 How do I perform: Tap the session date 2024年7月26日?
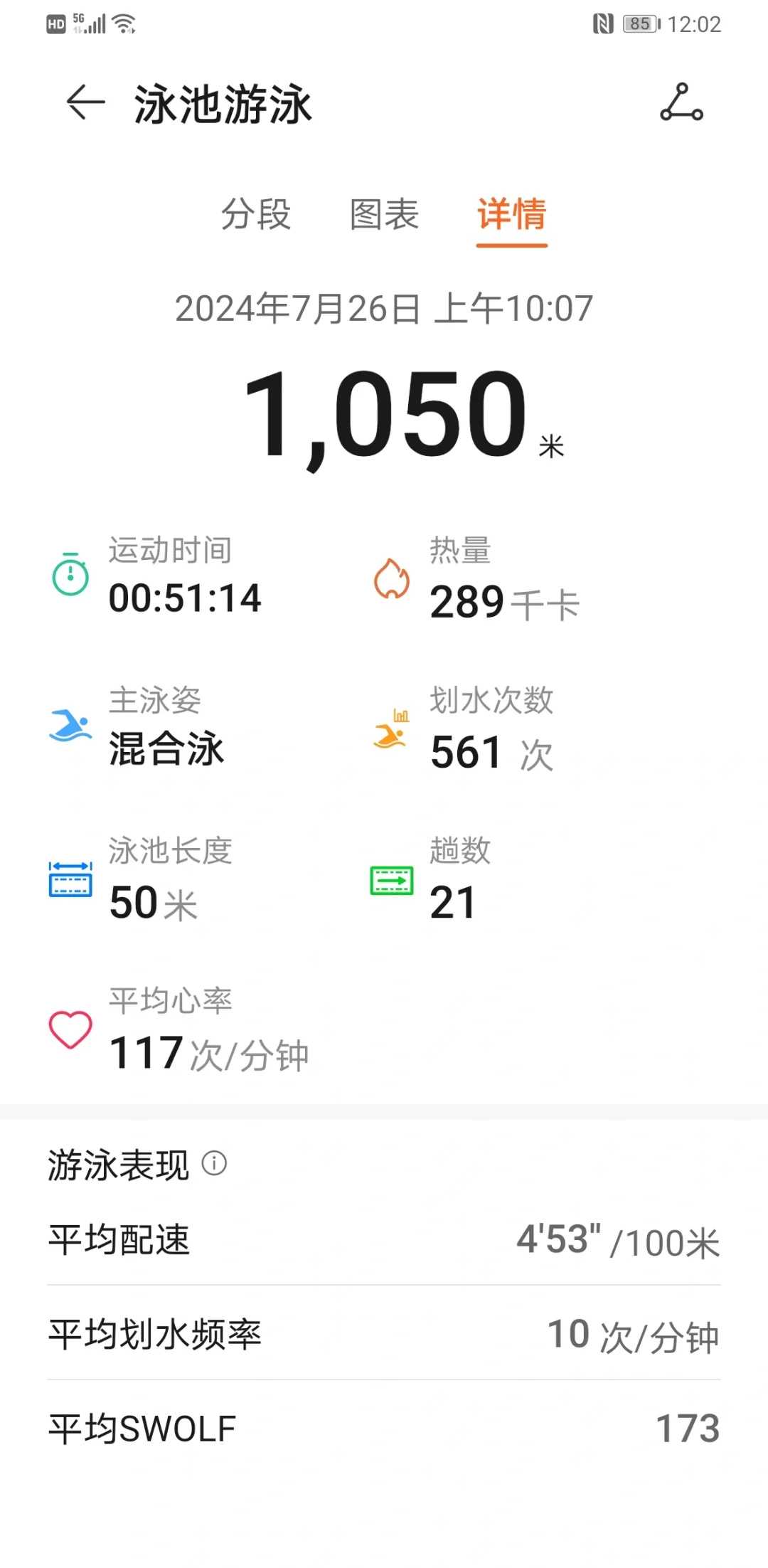[x=384, y=309]
